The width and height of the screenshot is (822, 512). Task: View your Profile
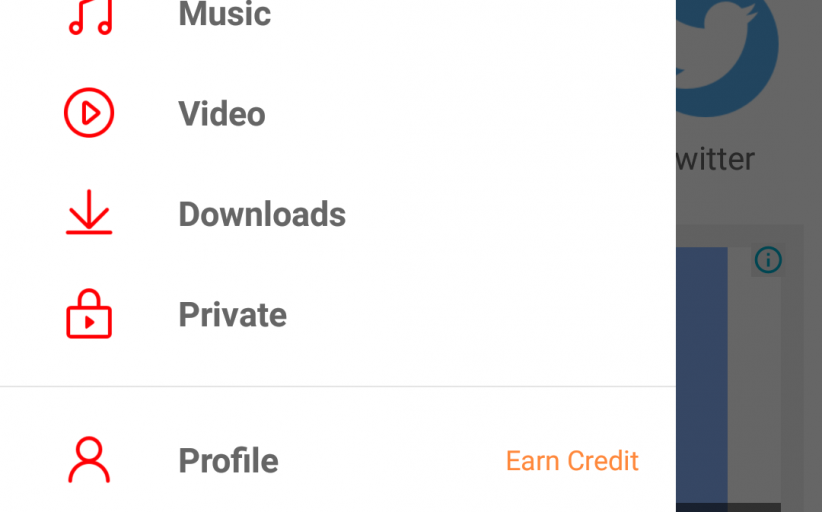[228, 461]
